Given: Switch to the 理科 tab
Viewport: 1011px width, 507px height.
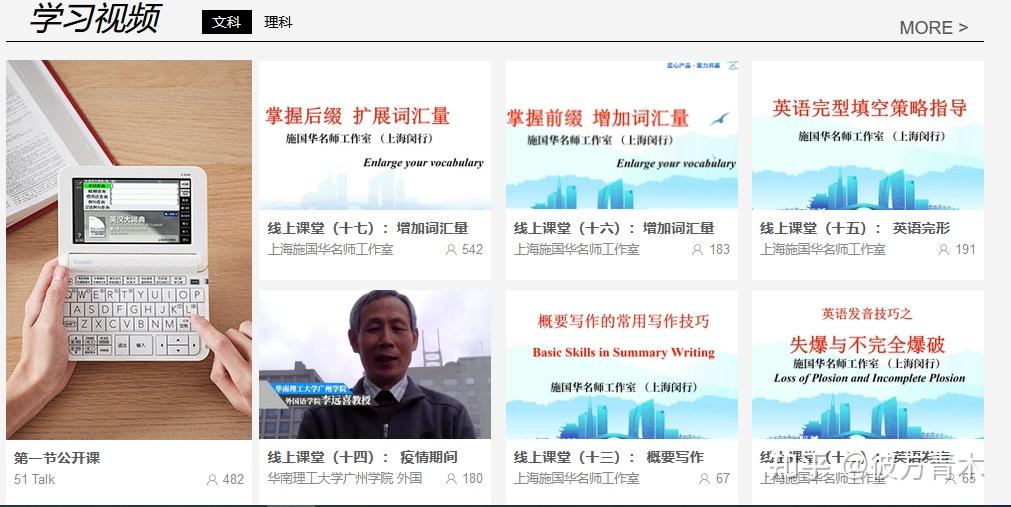Looking at the screenshot, I should click(278, 22).
